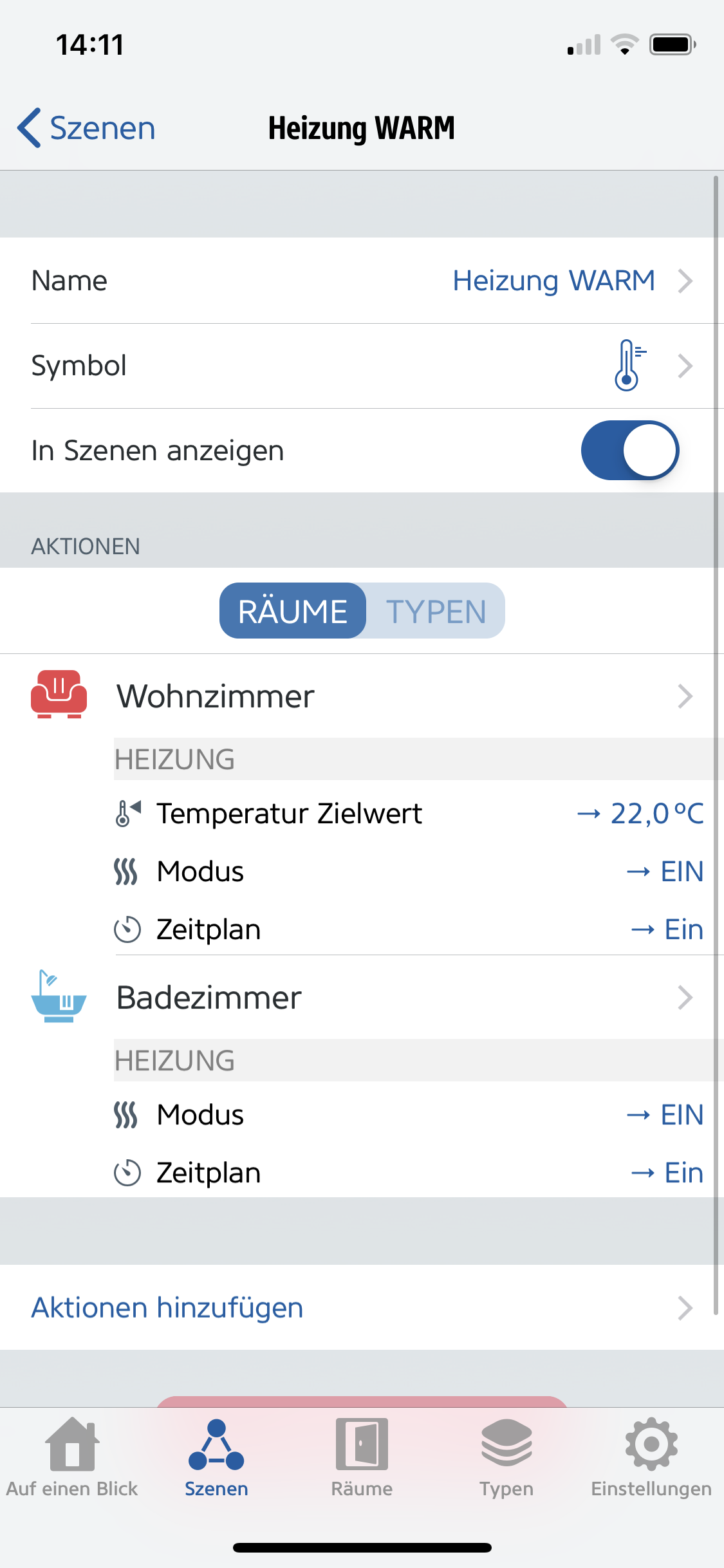Toggle In Szenen anzeigen switch

[629, 451]
